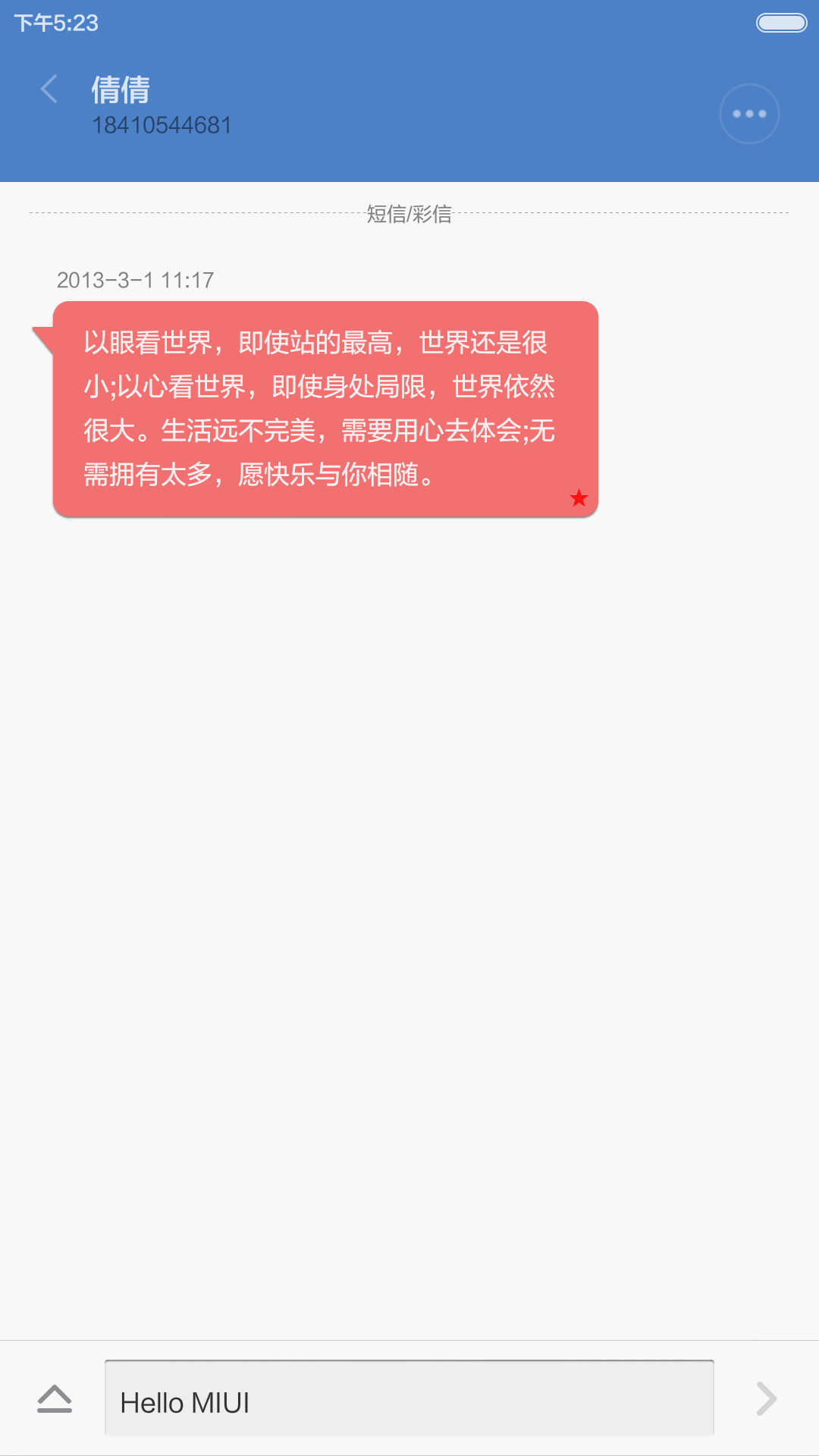Expand the attachment panel with the up arrow
Image resolution: width=819 pixels, height=1456 pixels.
tap(55, 1399)
